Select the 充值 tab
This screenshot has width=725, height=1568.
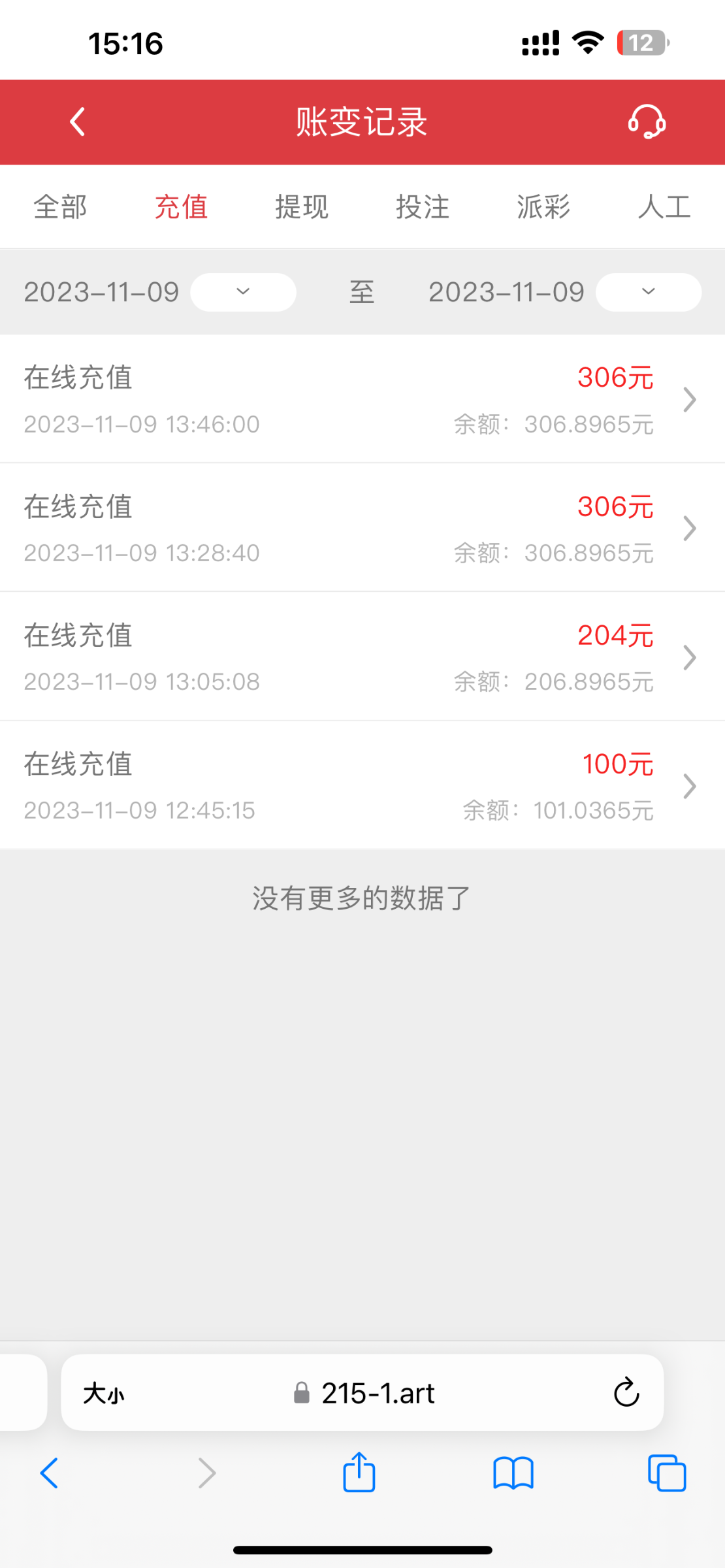(x=181, y=207)
